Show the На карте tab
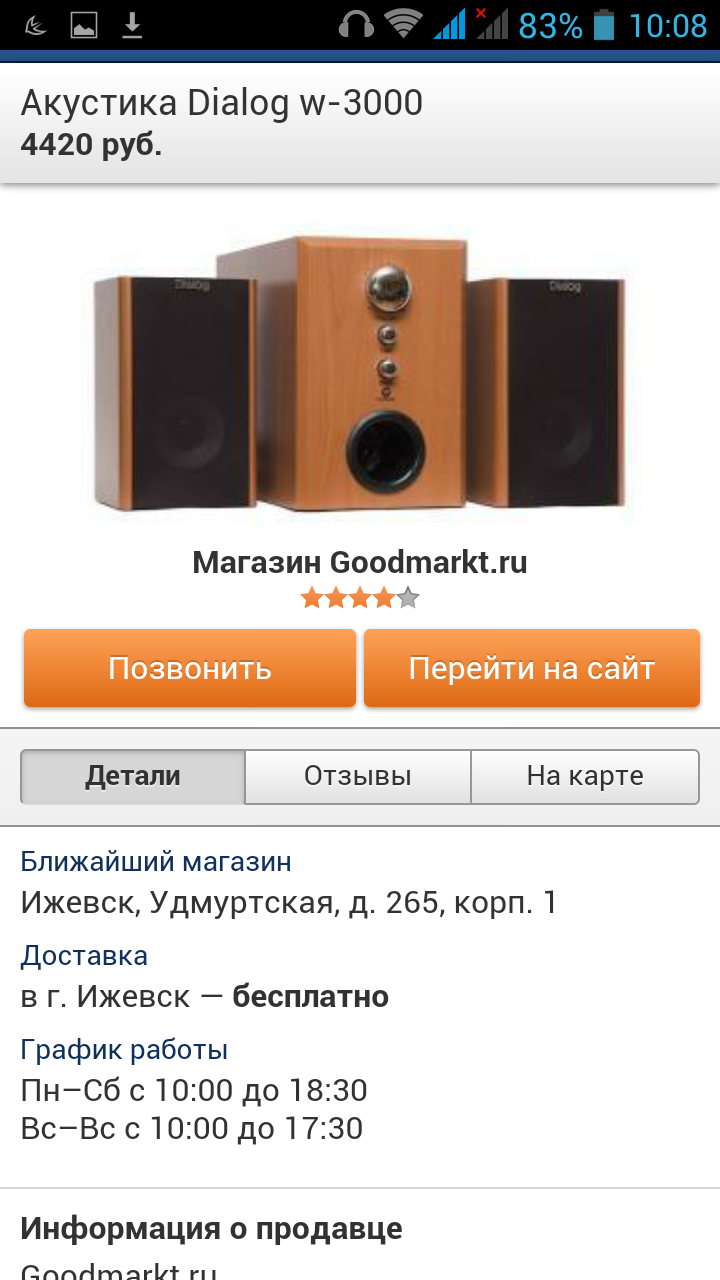The image size is (720, 1280). pyautogui.click(x=585, y=776)
